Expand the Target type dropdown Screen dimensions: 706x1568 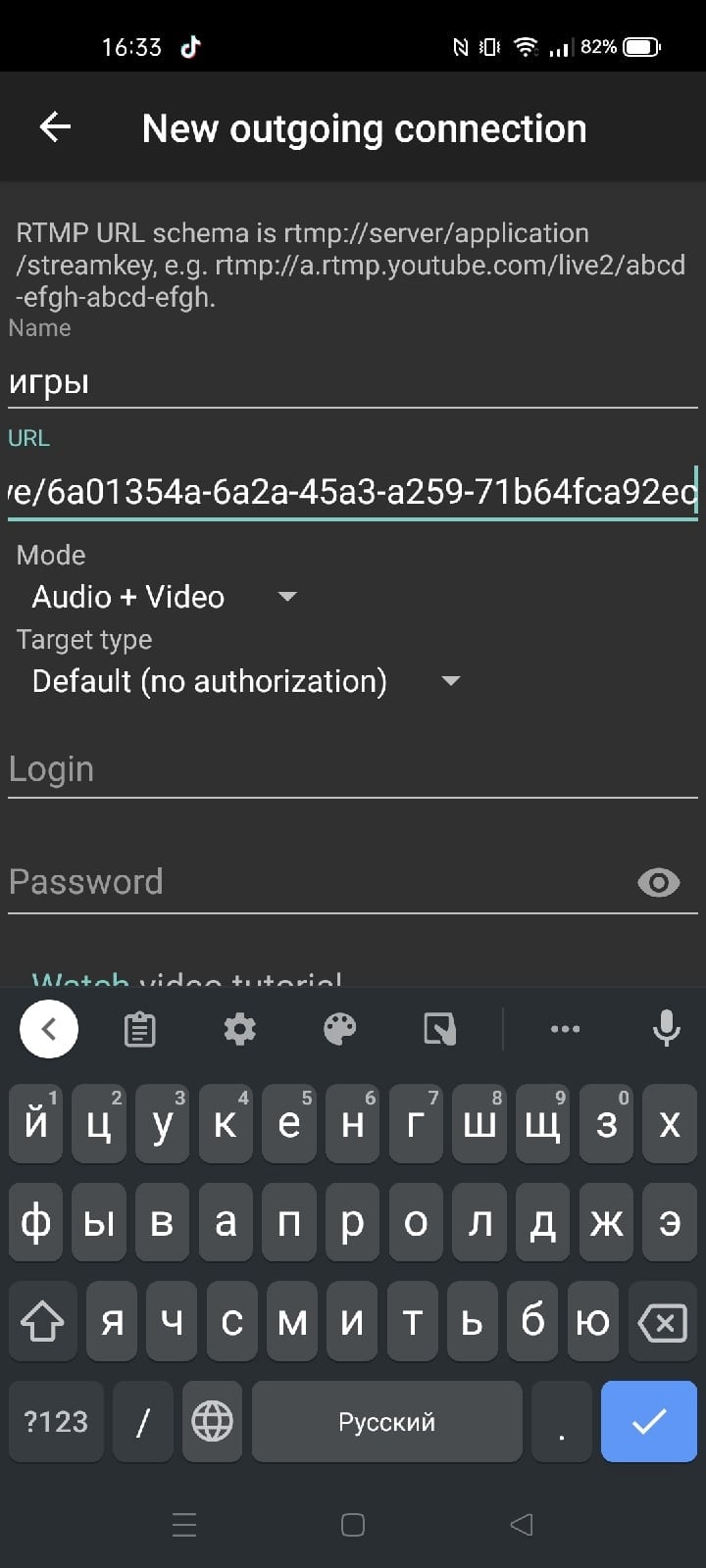(245, 681)
